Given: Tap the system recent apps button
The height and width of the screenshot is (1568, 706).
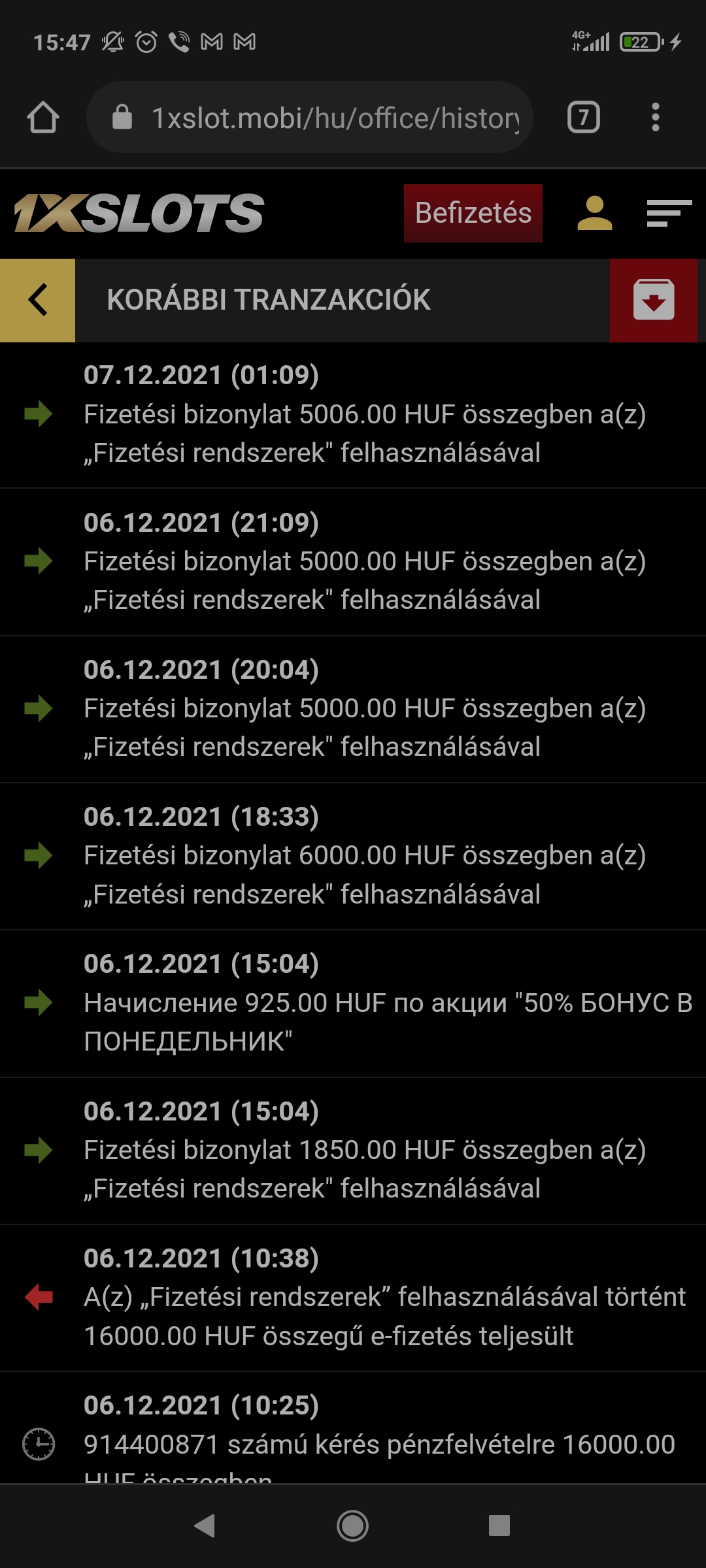Looking at the screenshot, I should click(x=499, y=1526).
